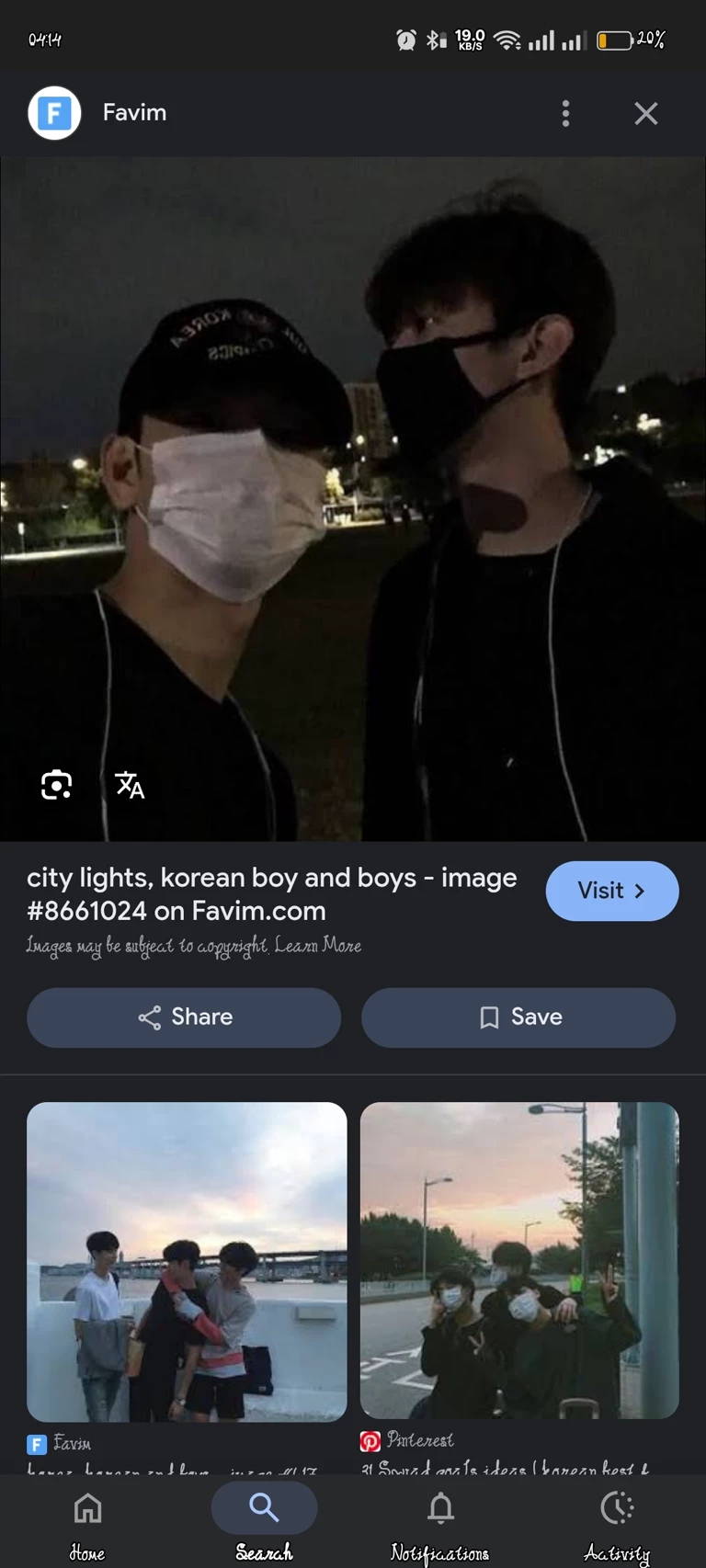The image size is (706, 1568).
Task: Save this image to collections
Action: [518, 1017]
